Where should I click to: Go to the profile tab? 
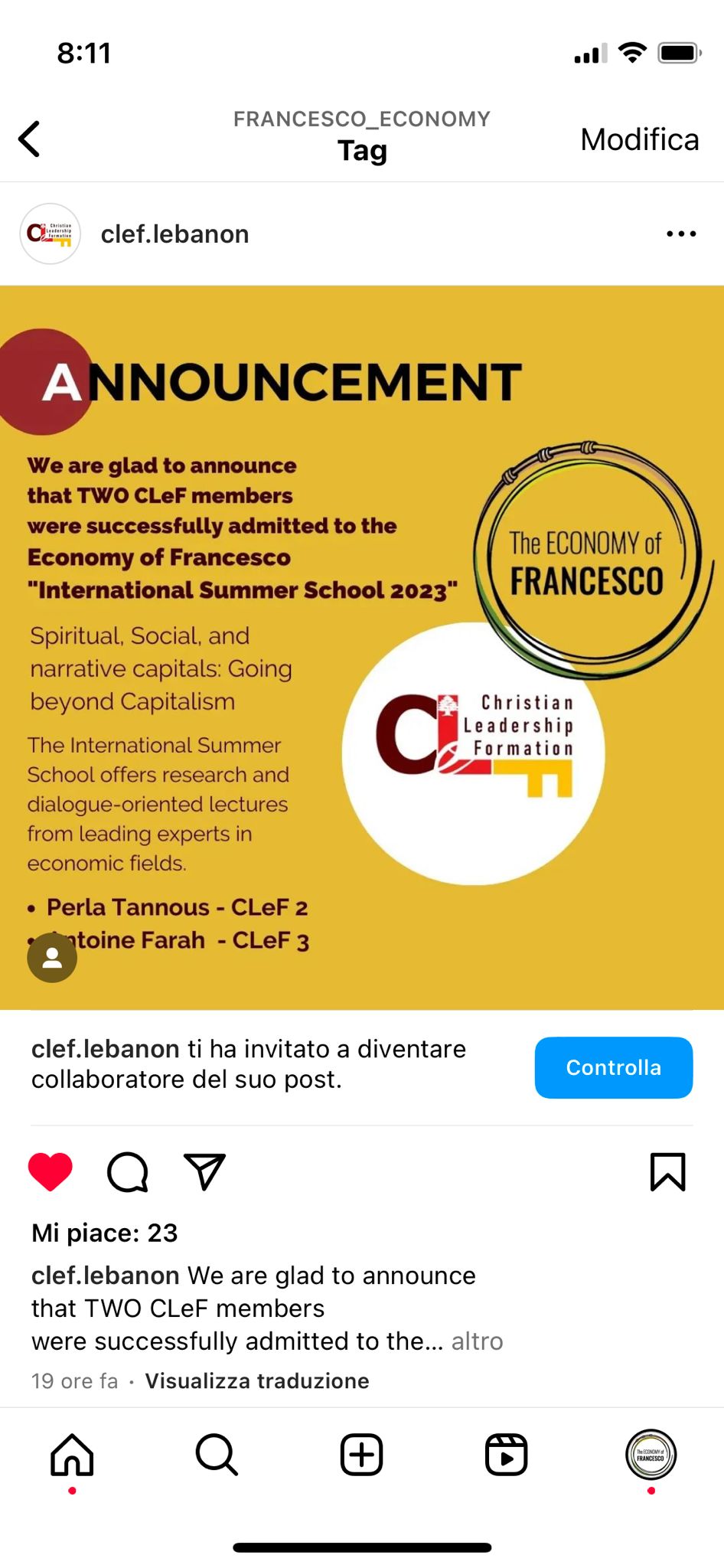(651, 1455)
